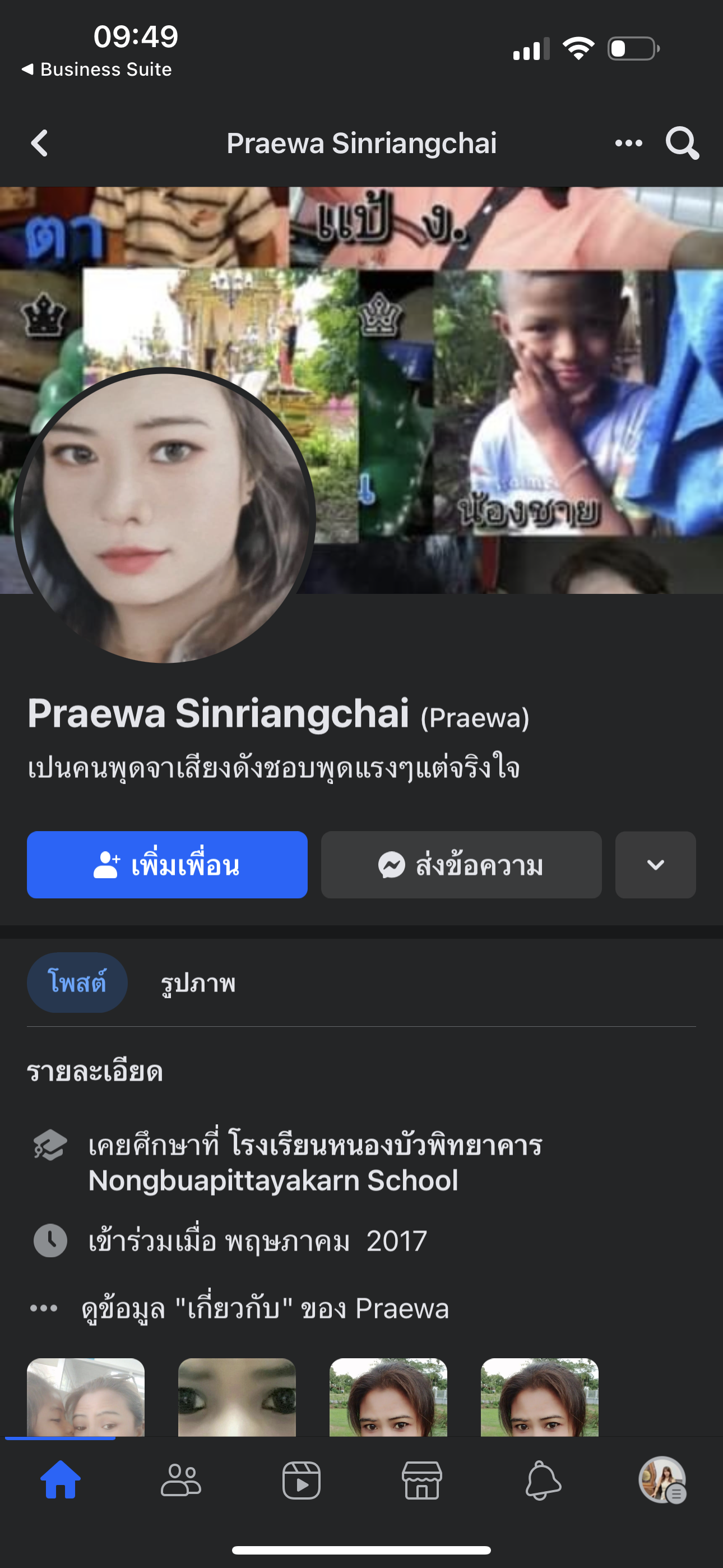Open the three-dot profile options menu
Image resolution: width=723 pixels, height=1568 pixels.
(x=628, y=144)
